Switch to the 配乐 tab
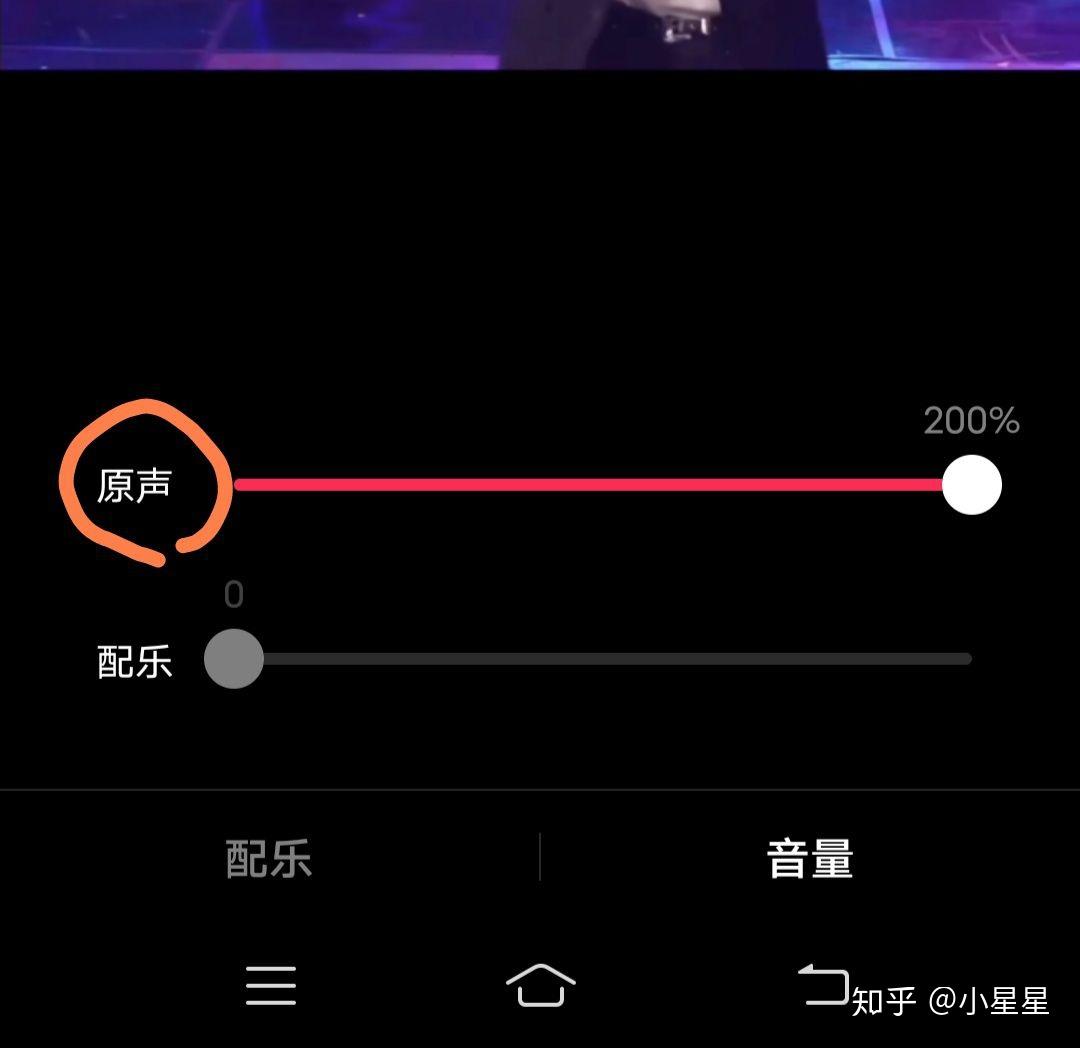 click(269, 859)
